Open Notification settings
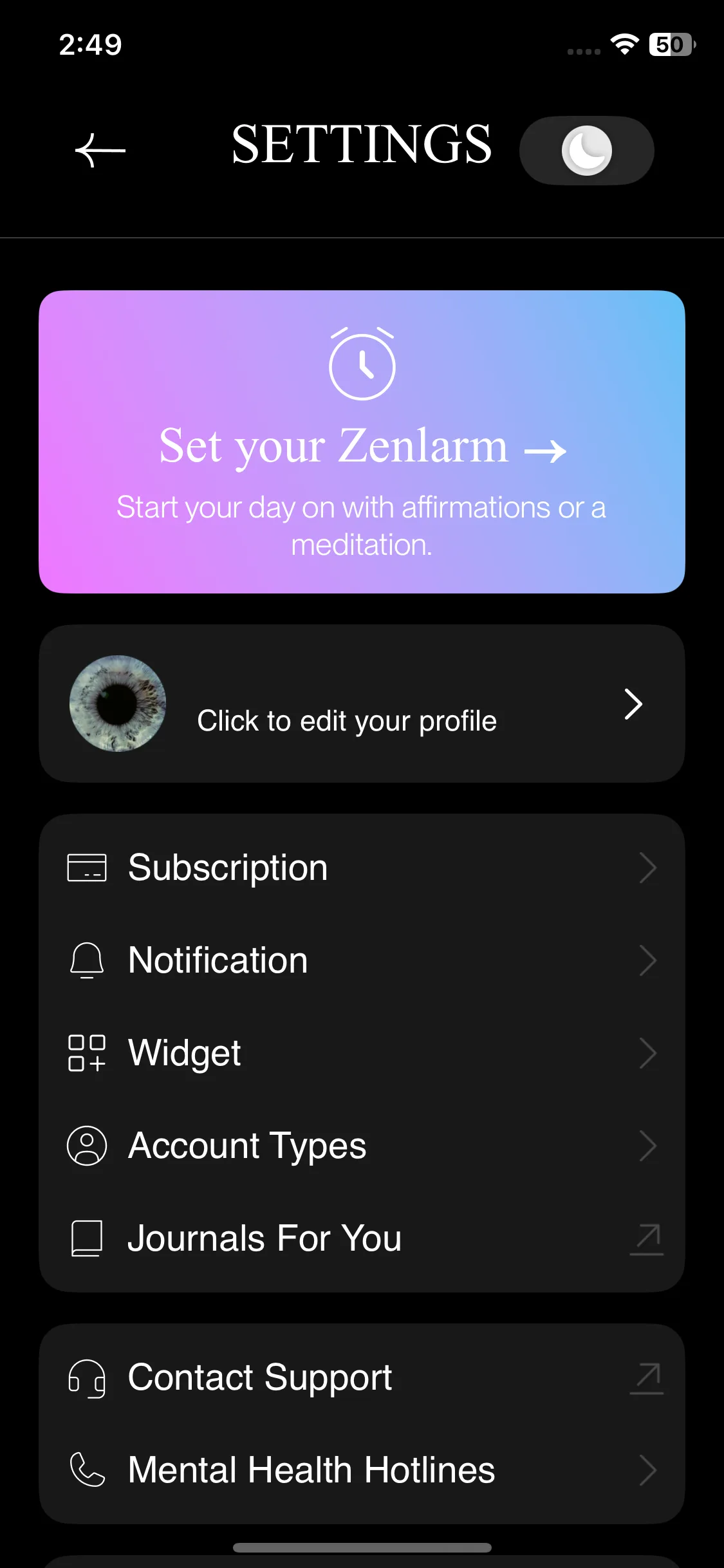The width and height of the screenshot is (724, 1568). tap(362, 960)
